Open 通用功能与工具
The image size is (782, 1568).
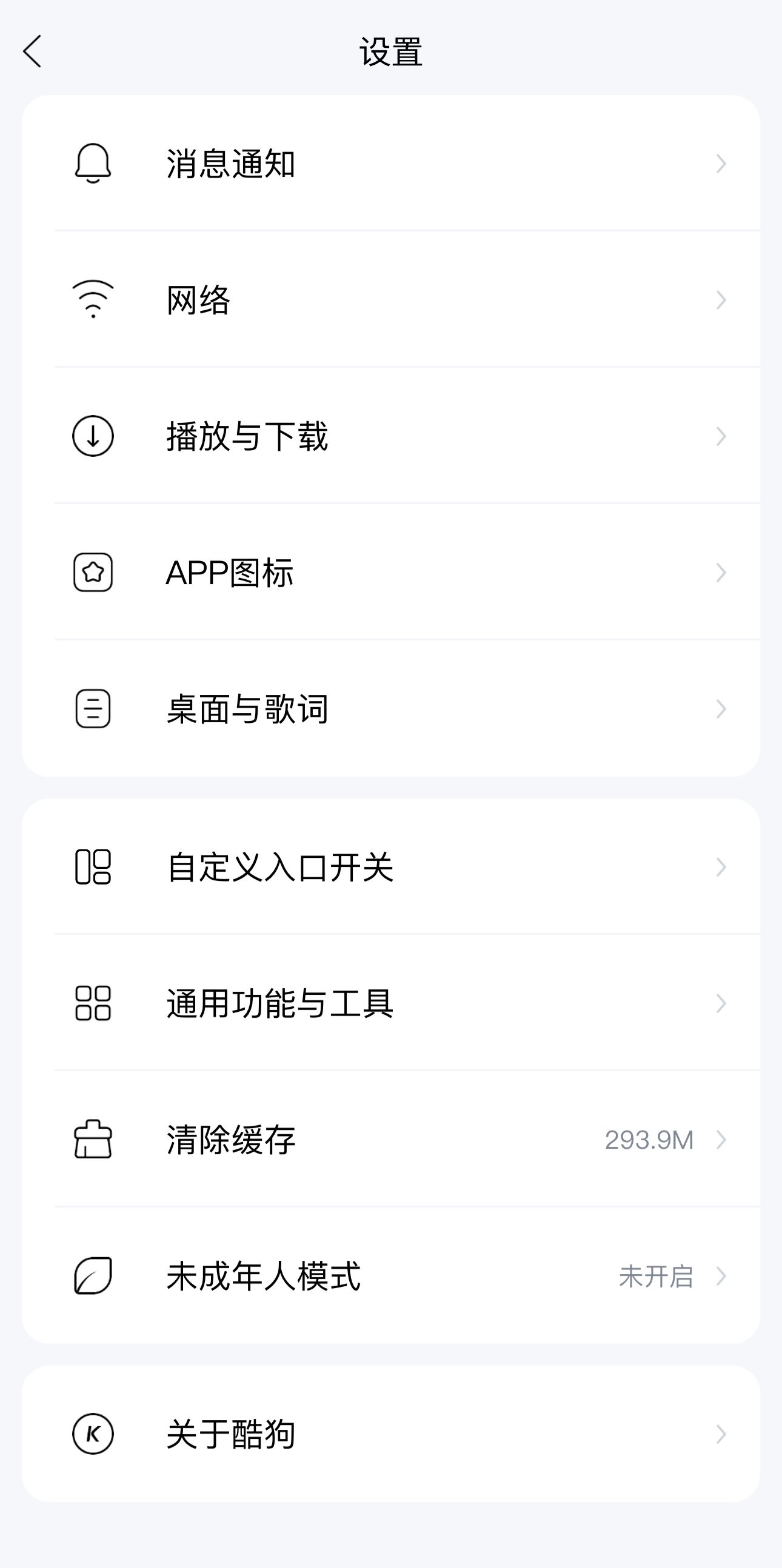pos(391,1003)
